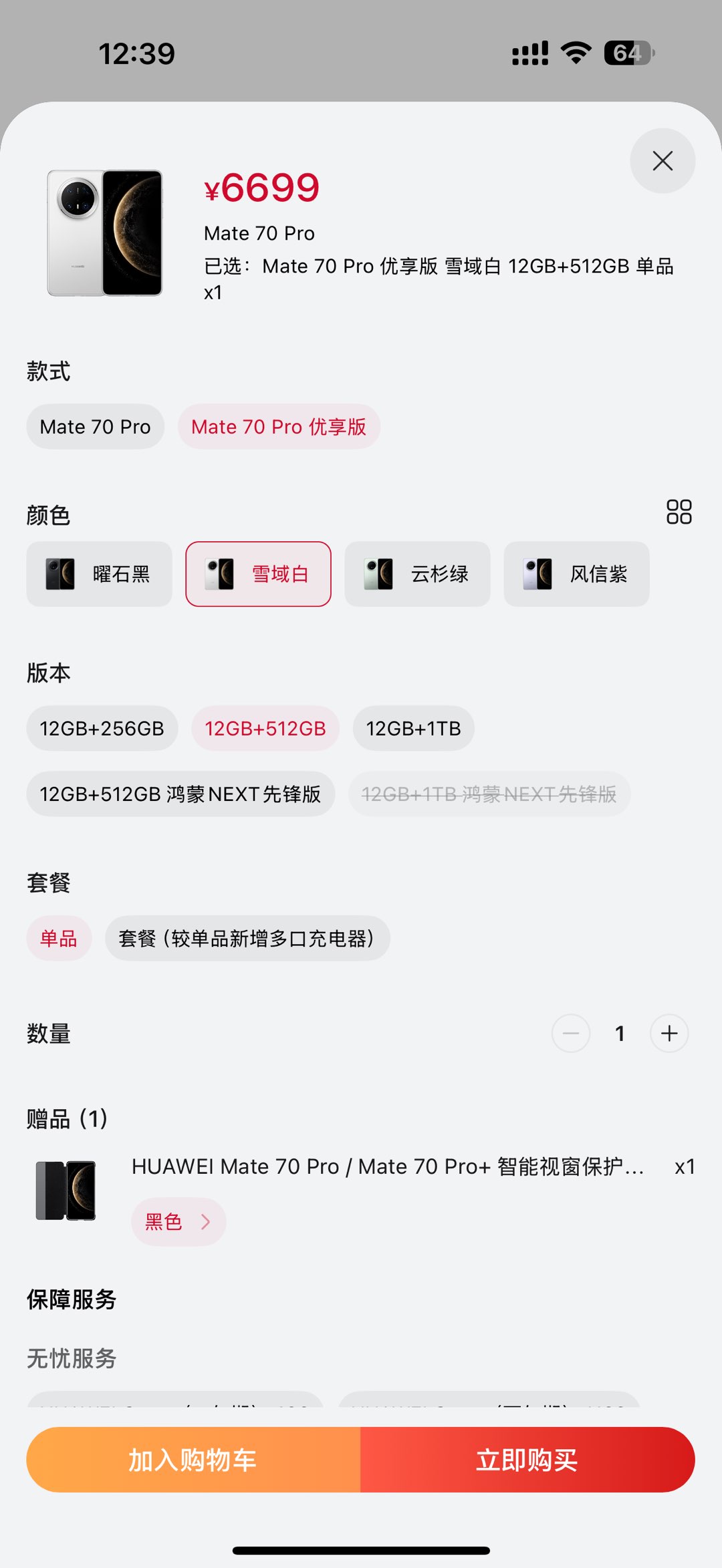
Task: Choose the 雪域白 color
Action: click(258, 574)
